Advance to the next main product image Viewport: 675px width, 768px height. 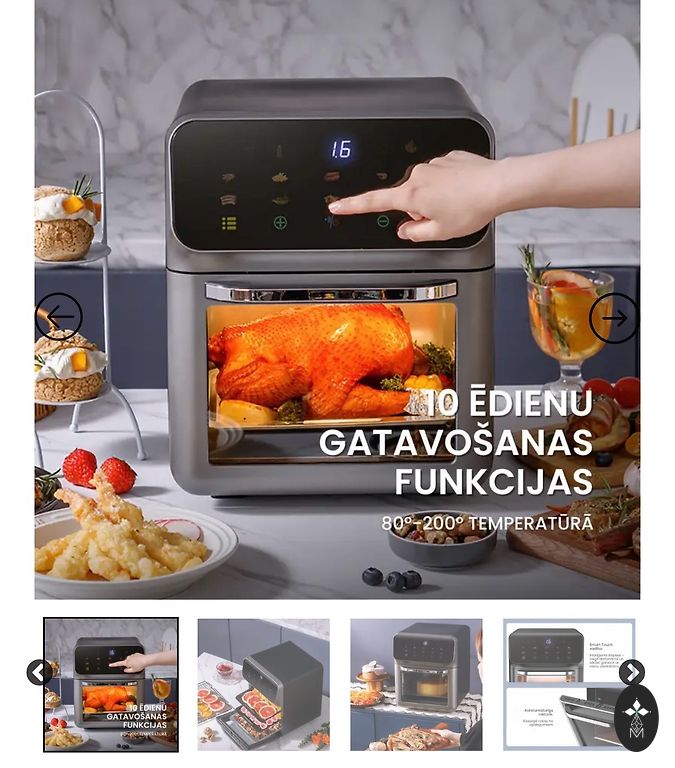[613, 318]
